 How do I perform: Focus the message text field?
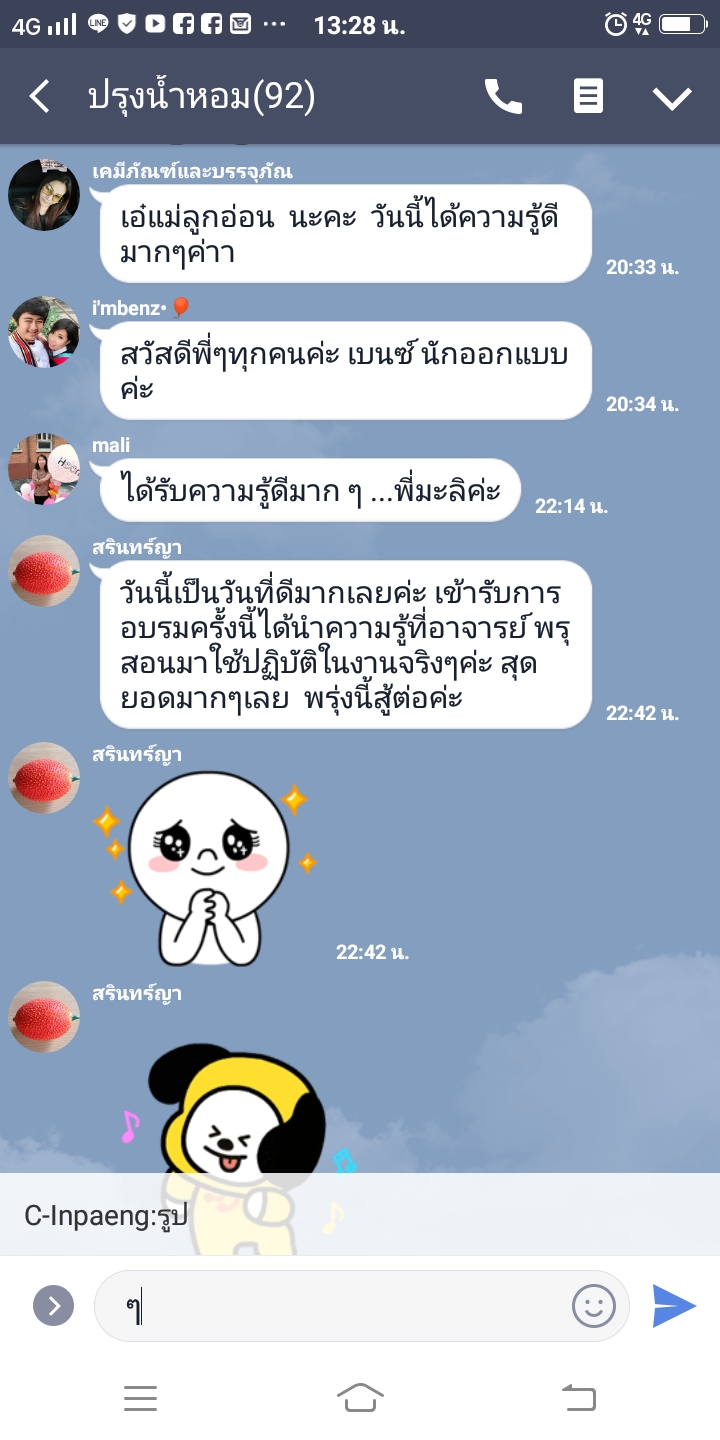point(340,1305)
